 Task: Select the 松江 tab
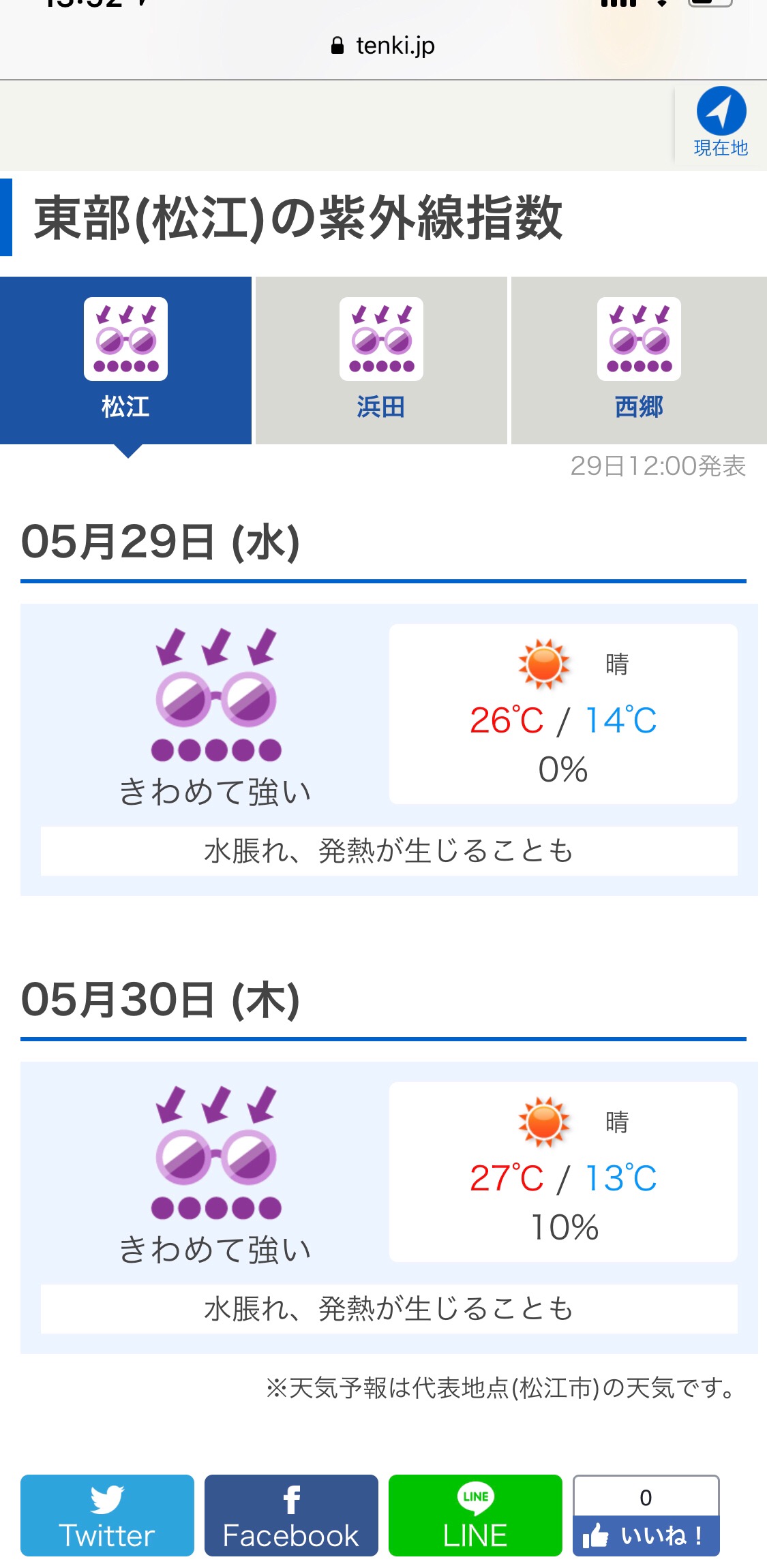coord(126,360)
